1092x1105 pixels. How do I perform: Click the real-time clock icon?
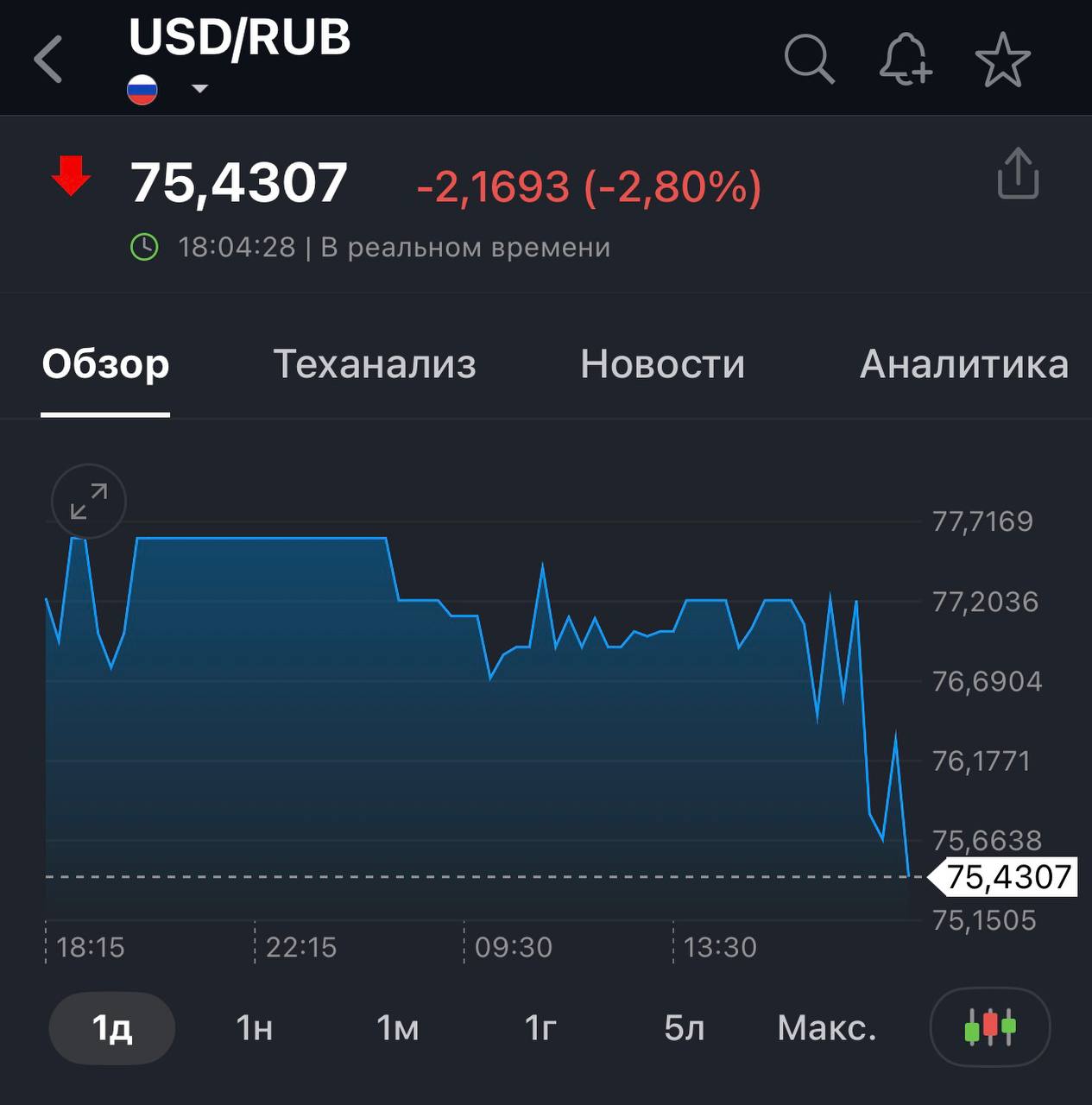[x=143, y=246]
